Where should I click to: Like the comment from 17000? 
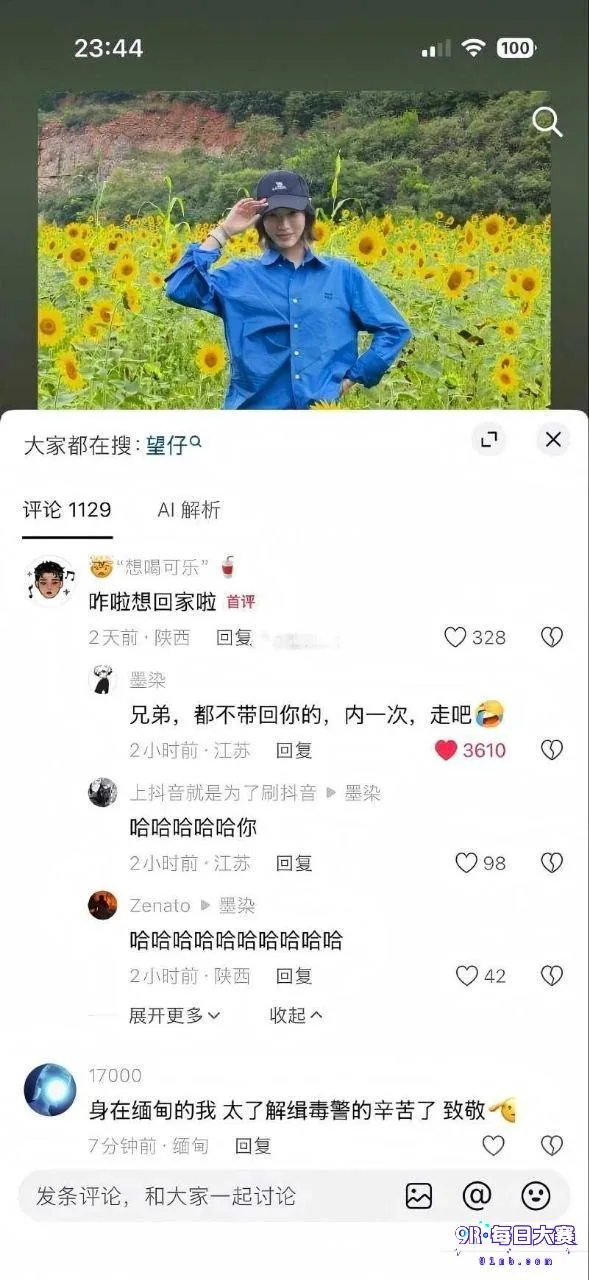[x=493, y=1145]
